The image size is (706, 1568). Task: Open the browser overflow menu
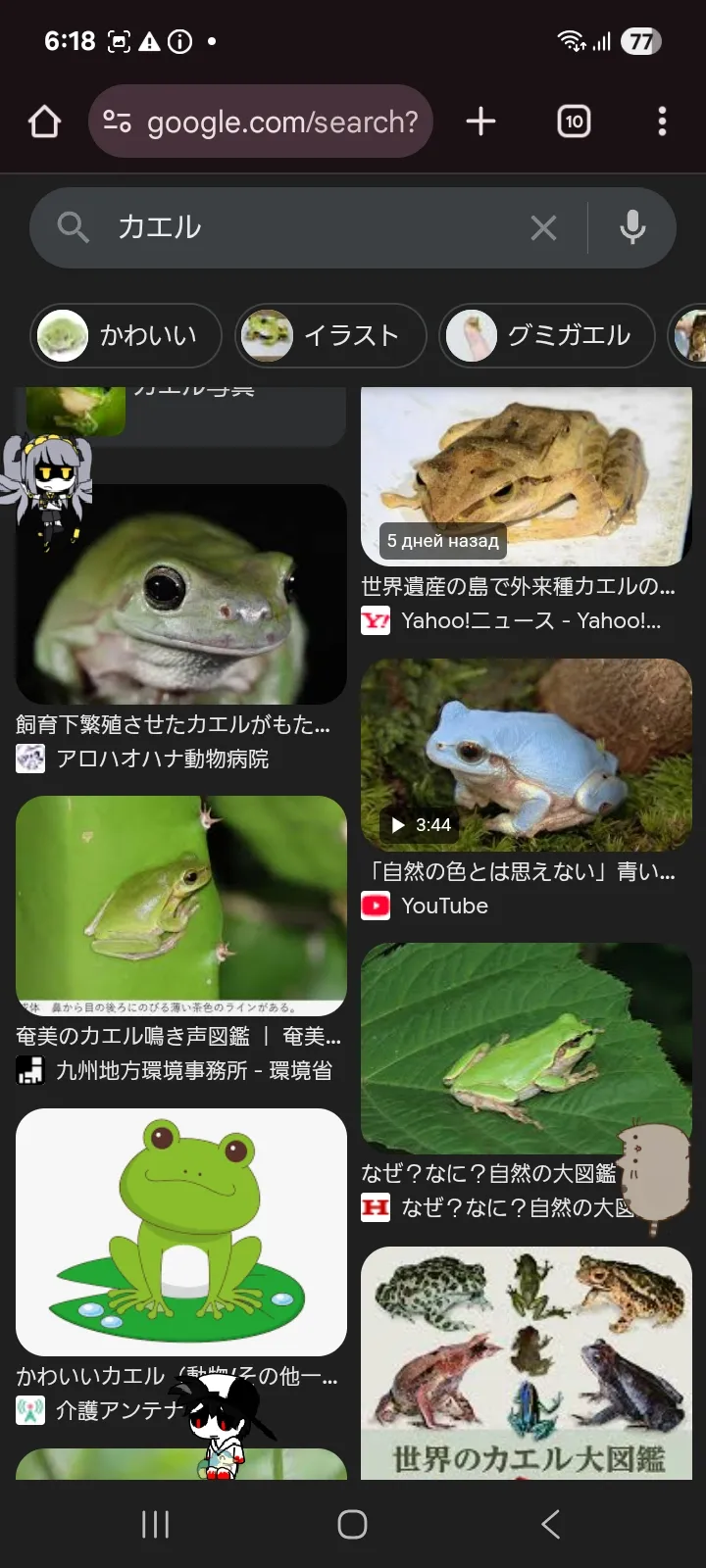pos(662,122)
